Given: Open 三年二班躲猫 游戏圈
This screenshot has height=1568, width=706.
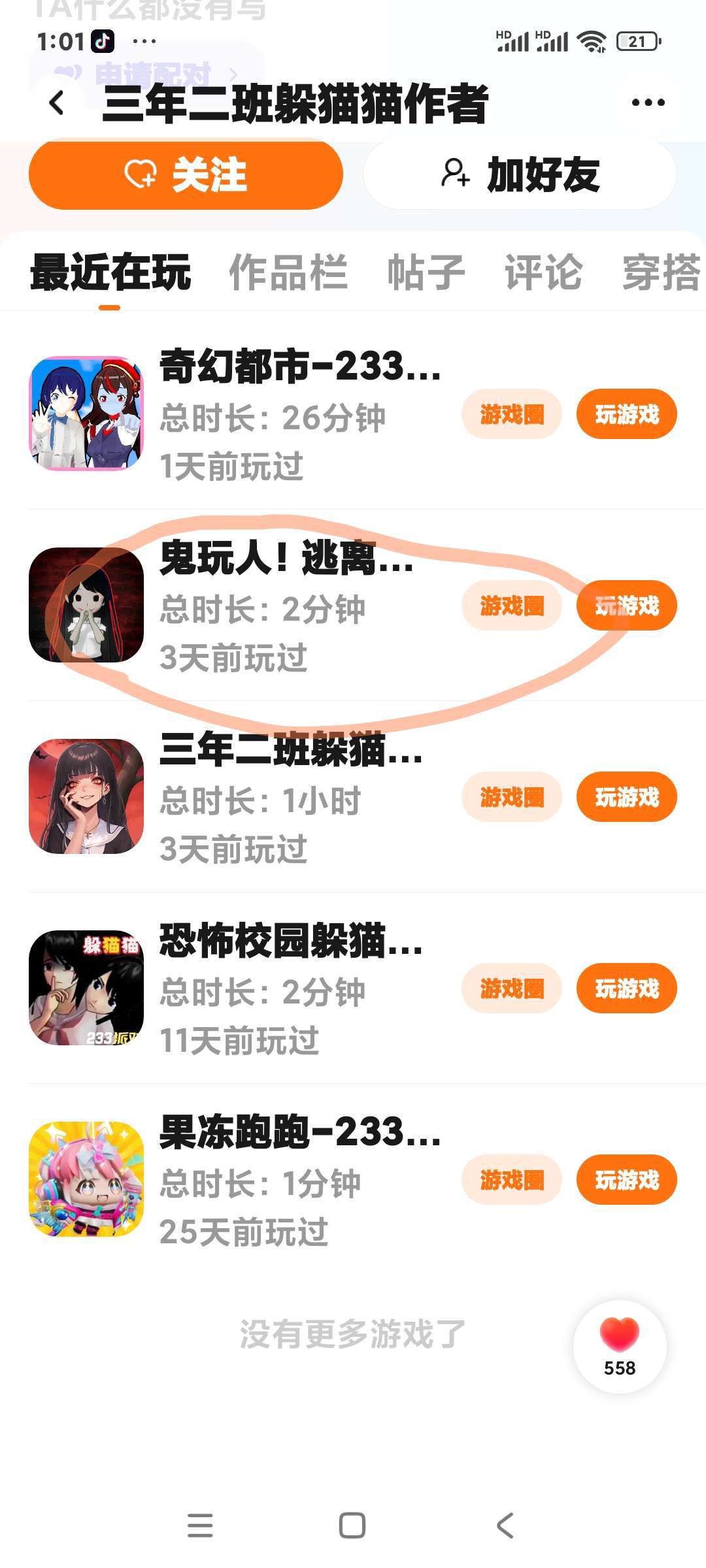Looking at the screenshot, I should point(512,797).
